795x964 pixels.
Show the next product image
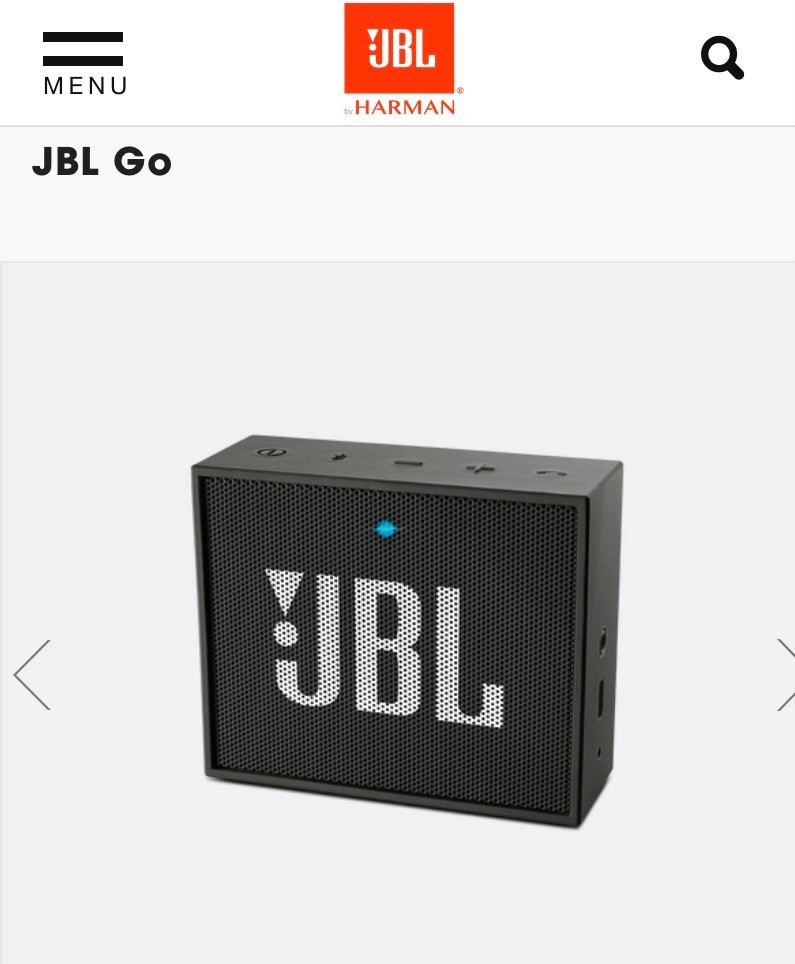785,675
